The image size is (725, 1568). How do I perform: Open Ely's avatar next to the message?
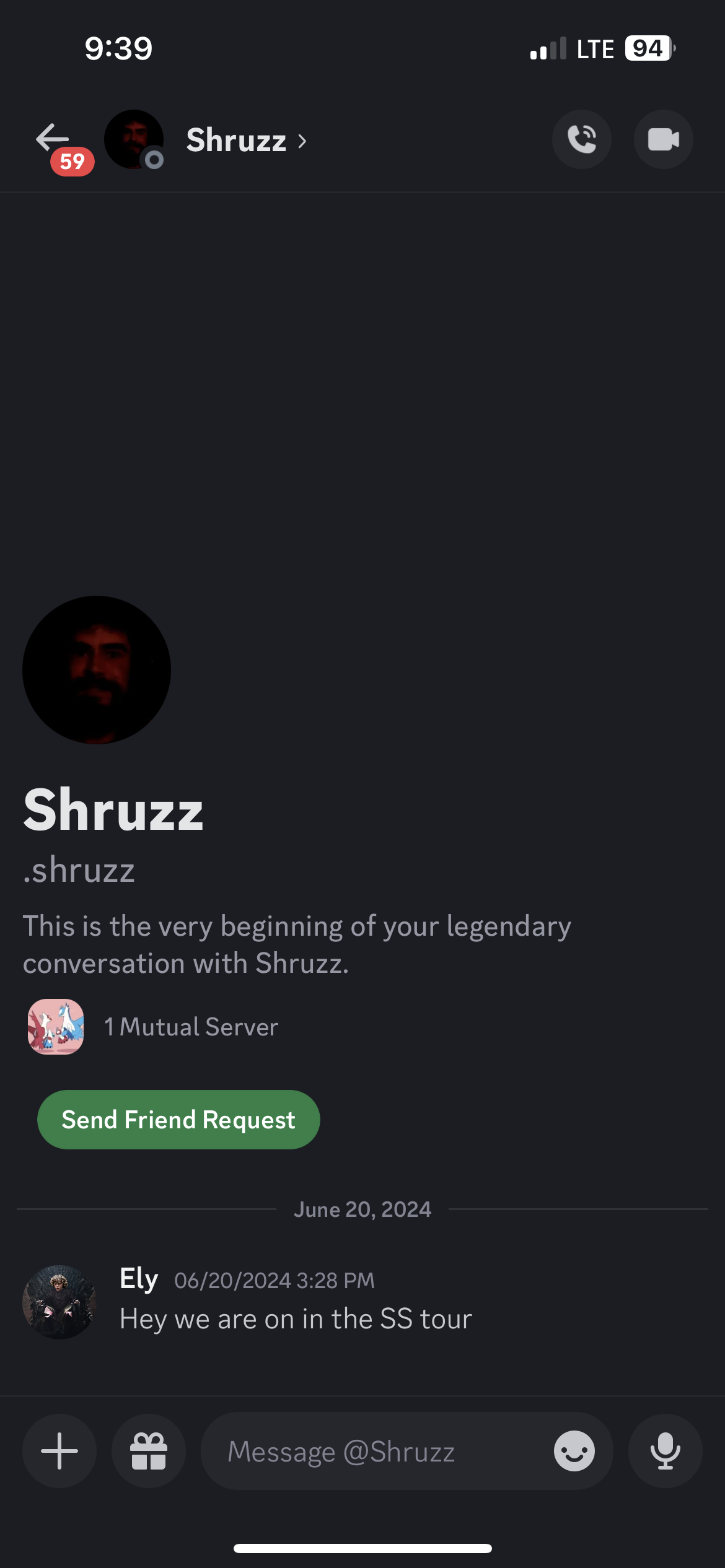click(x=59, y=1302)
